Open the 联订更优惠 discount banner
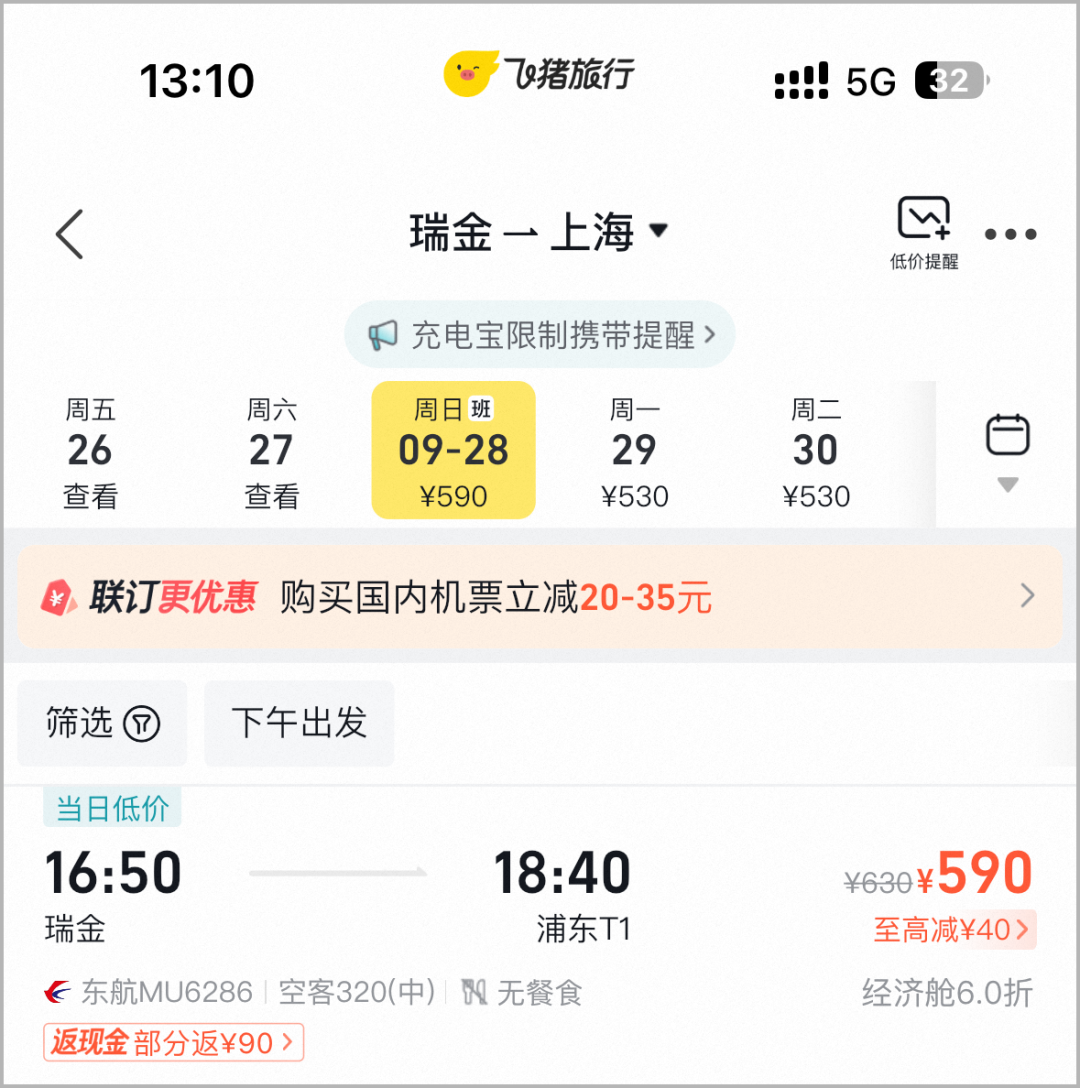 coord(540,597)
